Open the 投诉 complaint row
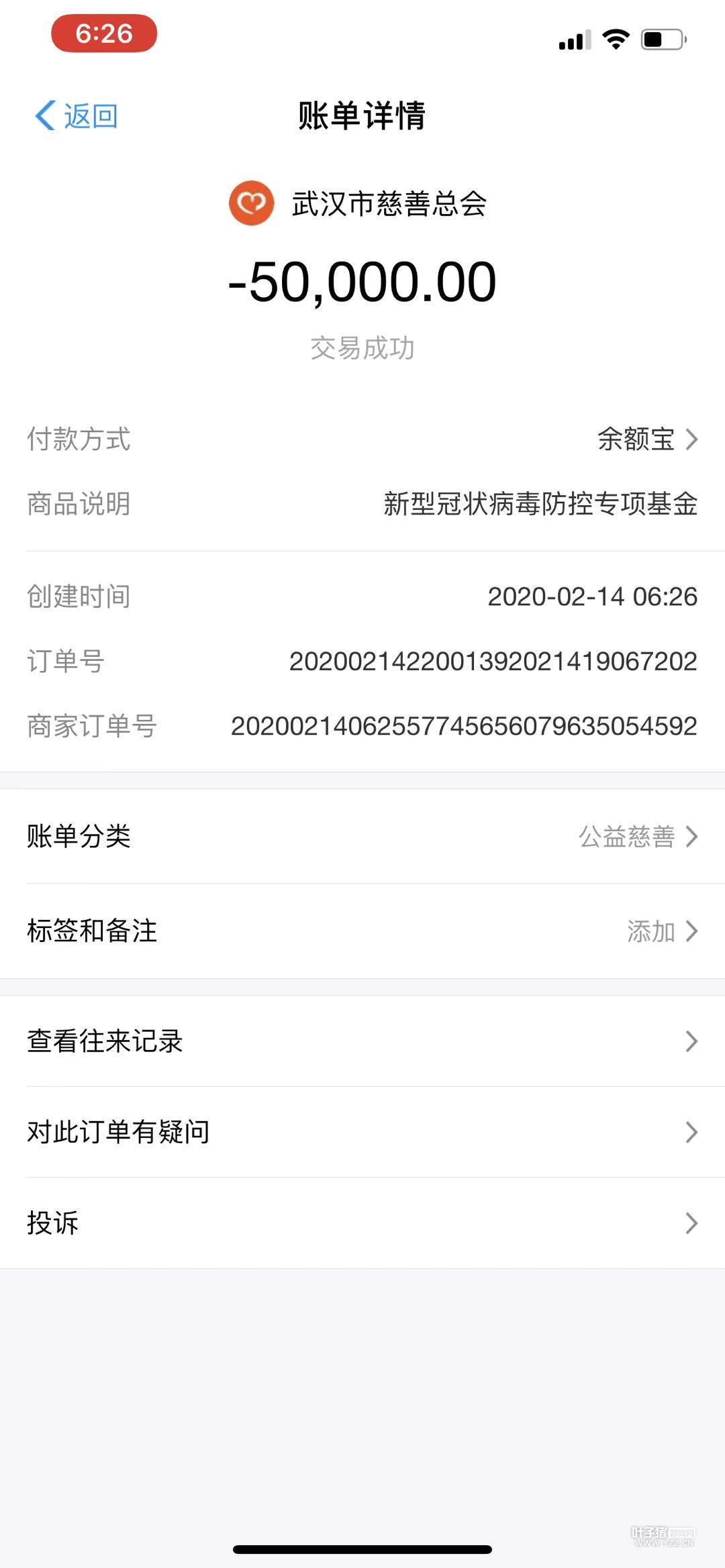 pyautogui.click(x=362, y=1222)
